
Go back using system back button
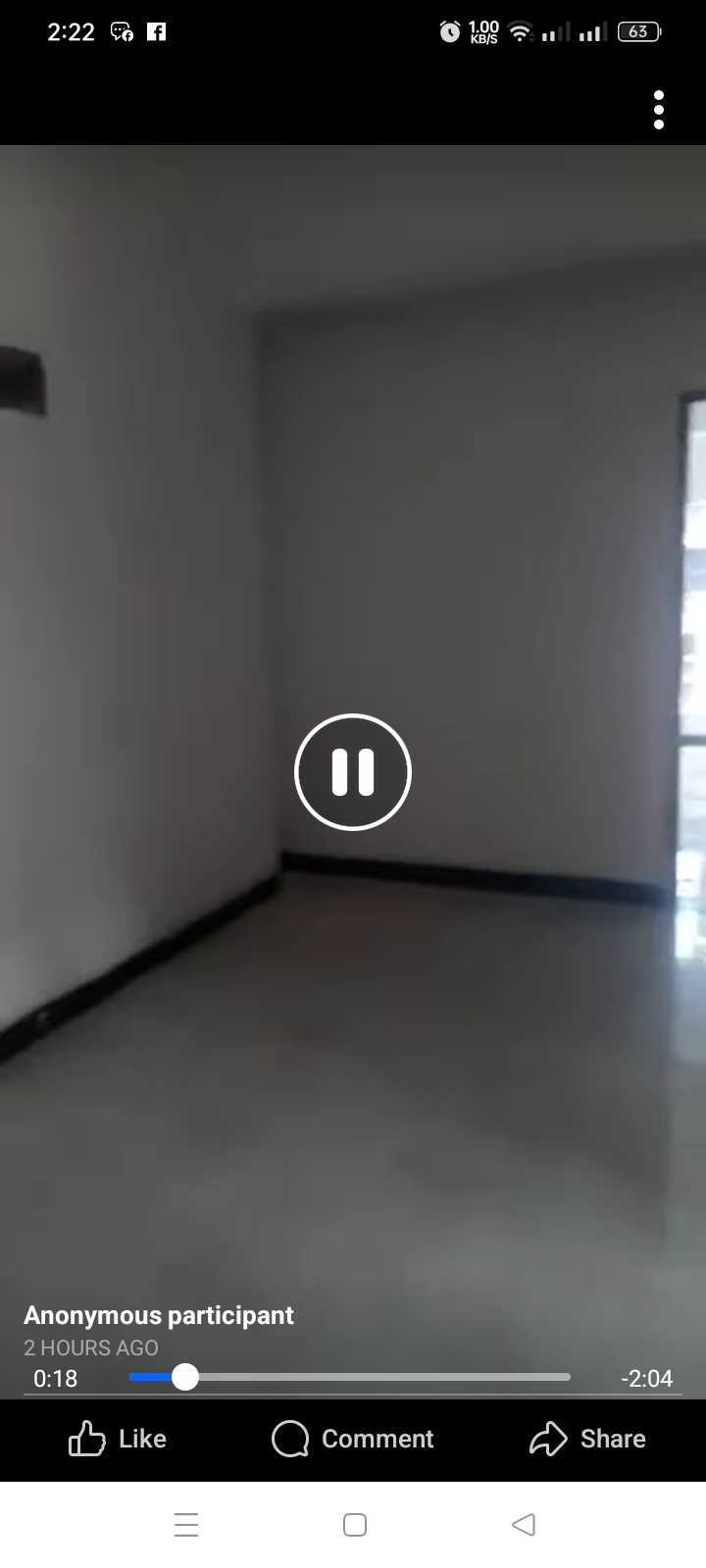[x=524, y=1525]
